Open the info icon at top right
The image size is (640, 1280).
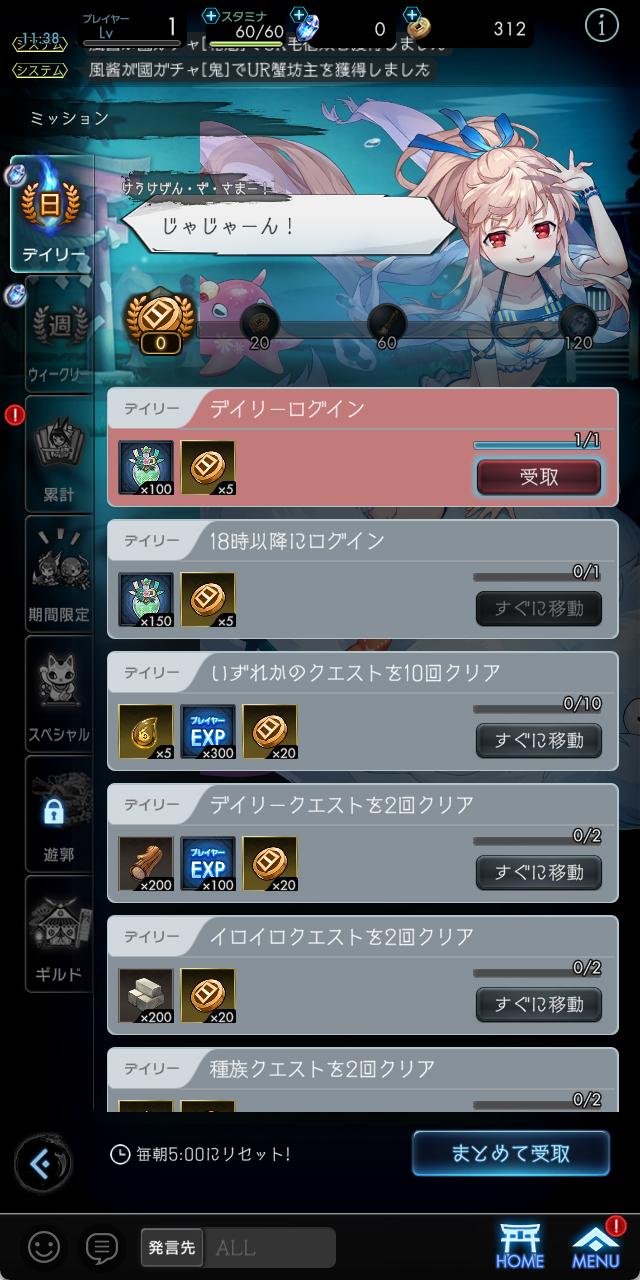coord(601,27)
